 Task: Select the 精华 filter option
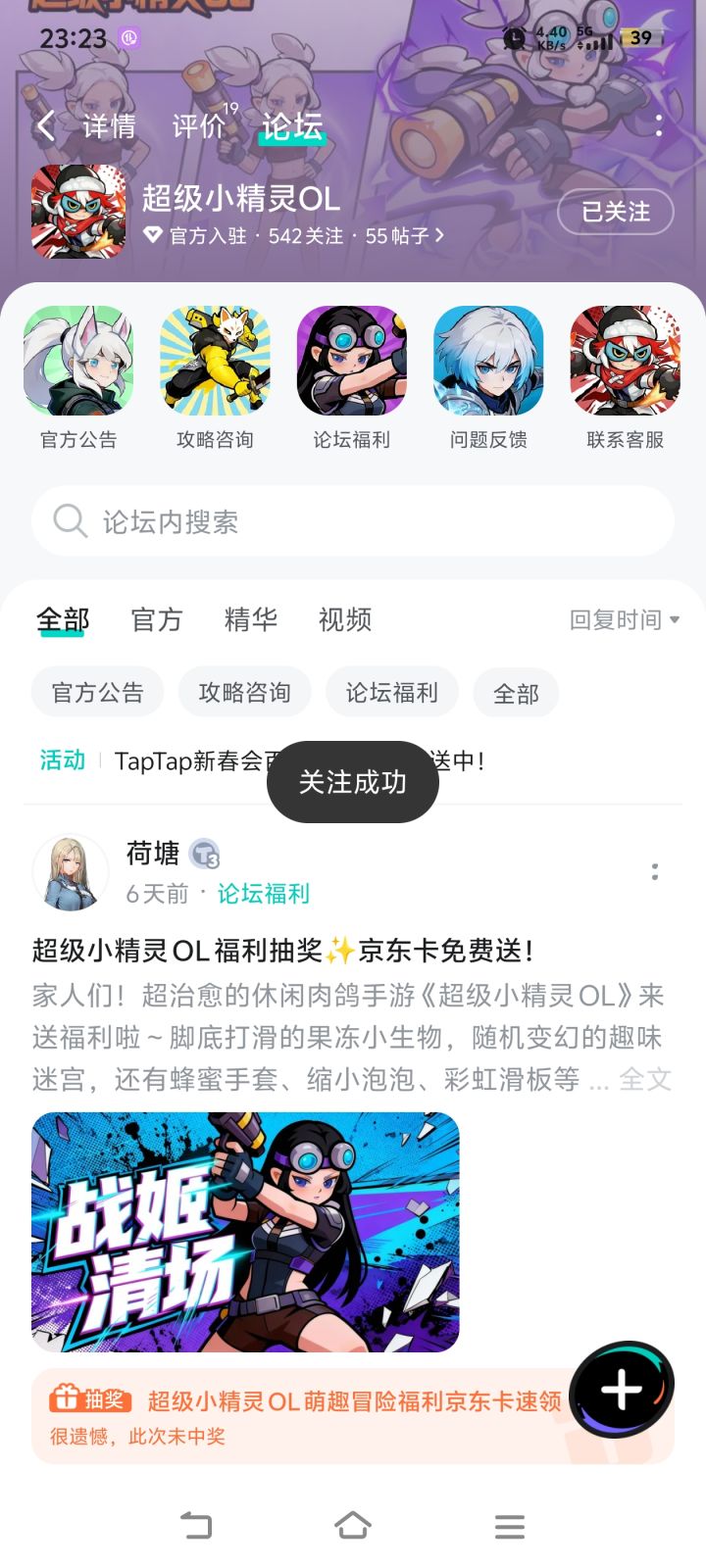click(x=250, y=619)
